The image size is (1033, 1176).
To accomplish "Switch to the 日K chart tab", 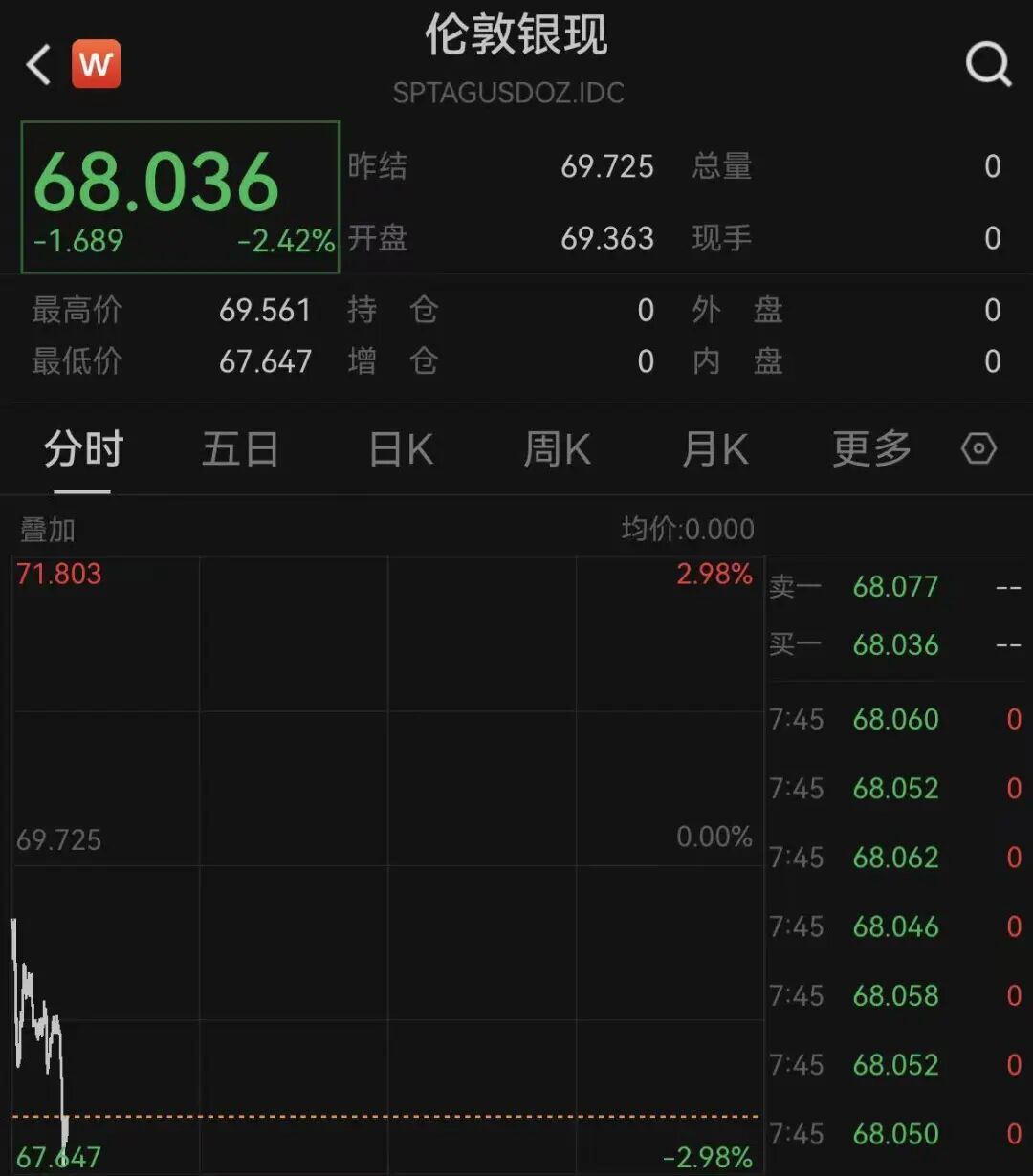I will click(x=401, y=448).
